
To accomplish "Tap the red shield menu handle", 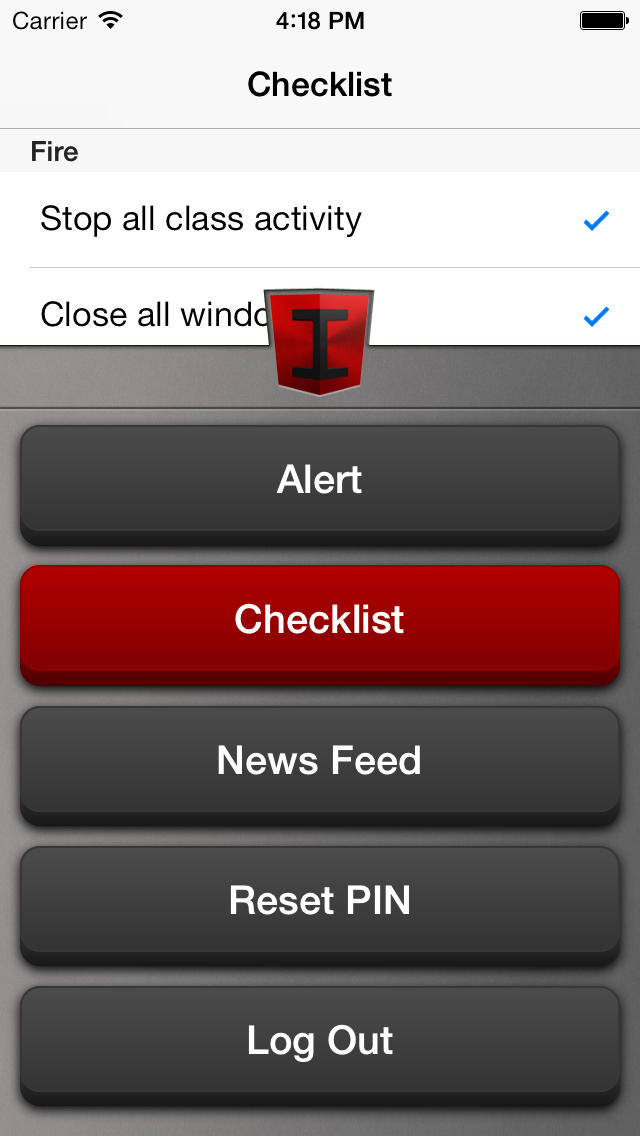I will coord(320,343).
